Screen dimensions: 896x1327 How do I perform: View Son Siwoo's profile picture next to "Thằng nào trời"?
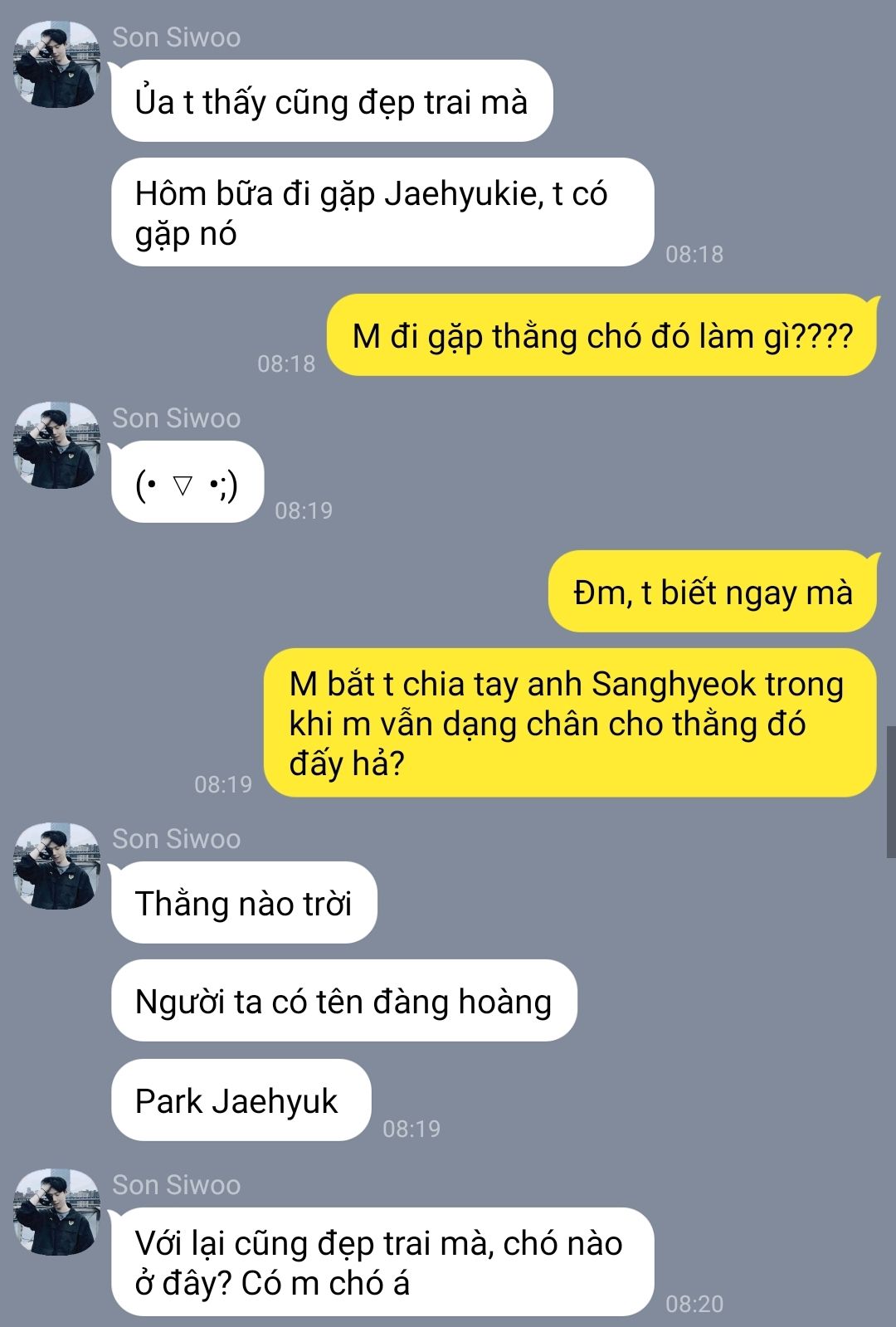pyautogui.click(x=56, y=866)
